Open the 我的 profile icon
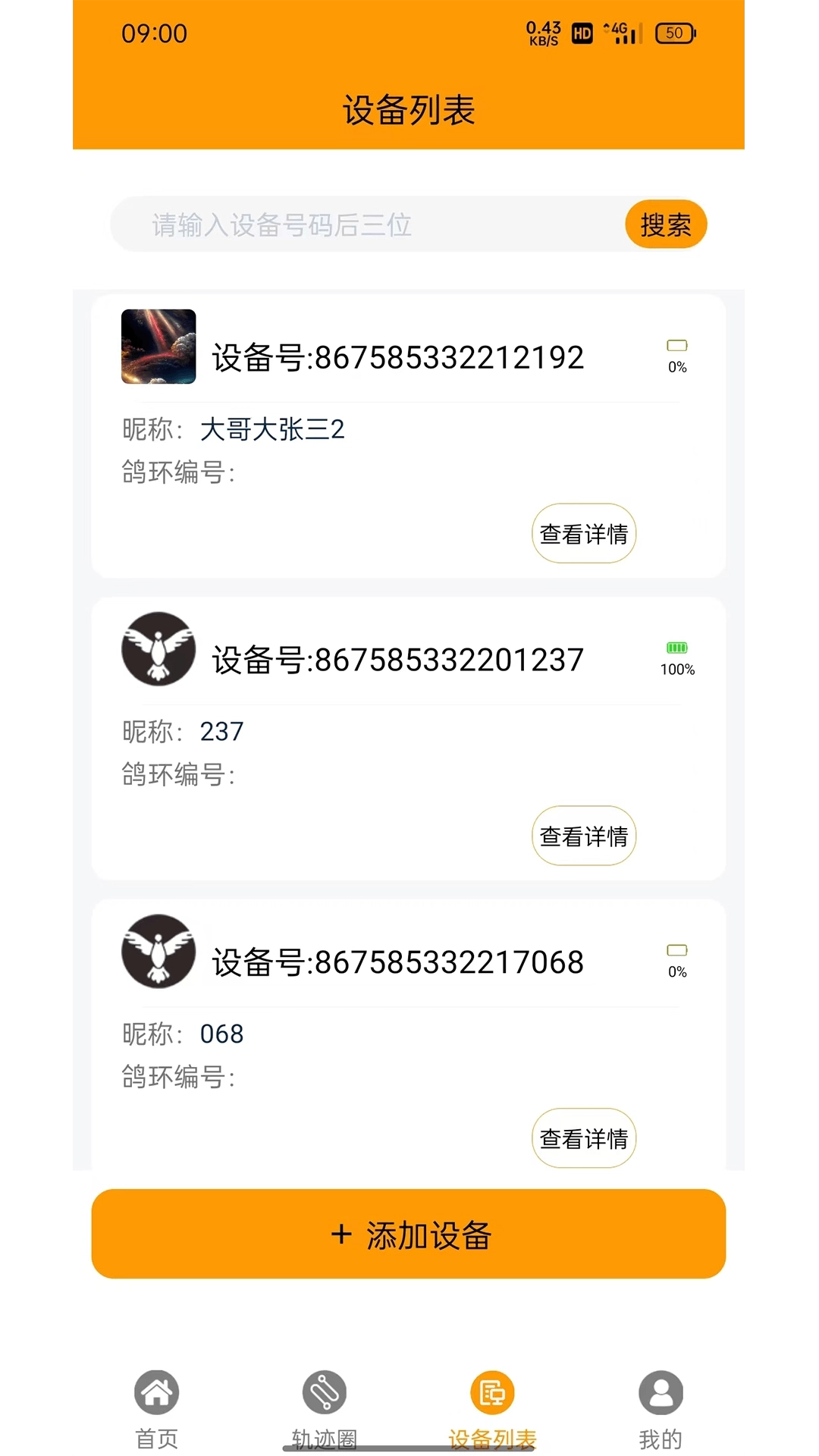The width and height of the screenshot is (819, 1456). [661, 1392]
